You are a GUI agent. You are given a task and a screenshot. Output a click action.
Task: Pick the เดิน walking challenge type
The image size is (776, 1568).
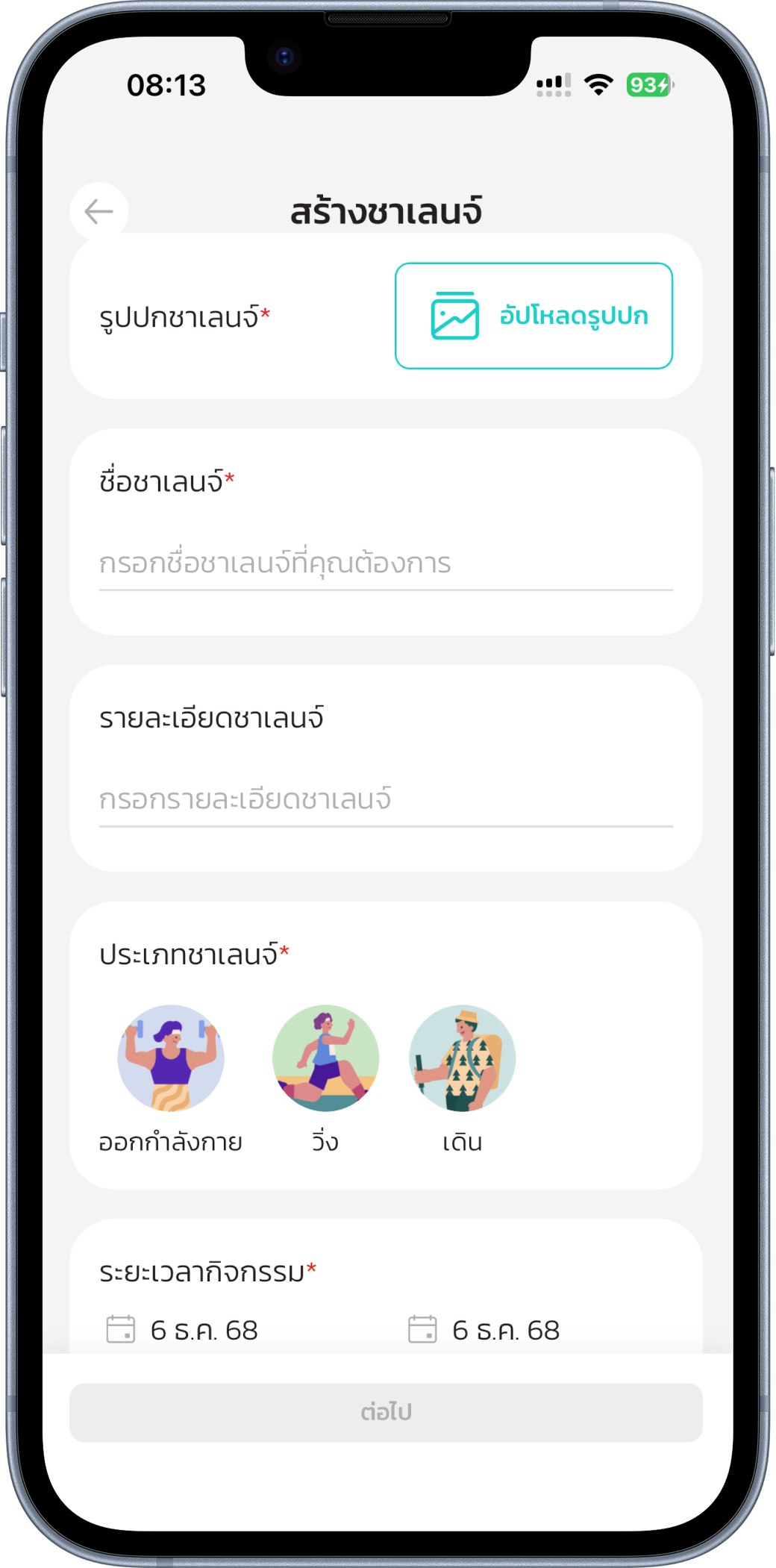[462, 1058]
